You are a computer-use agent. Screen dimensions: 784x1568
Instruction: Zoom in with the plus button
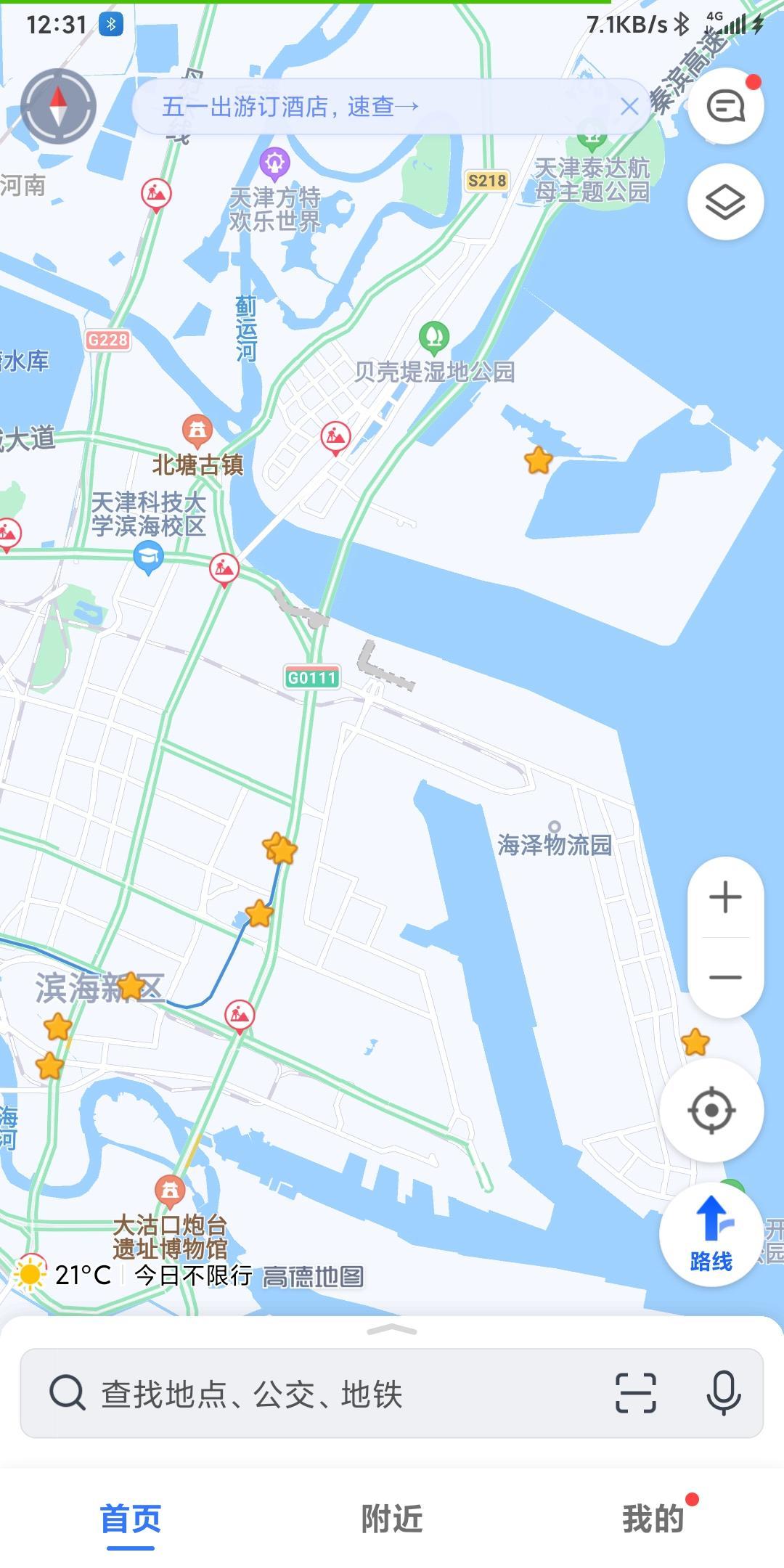pos(725,897)
